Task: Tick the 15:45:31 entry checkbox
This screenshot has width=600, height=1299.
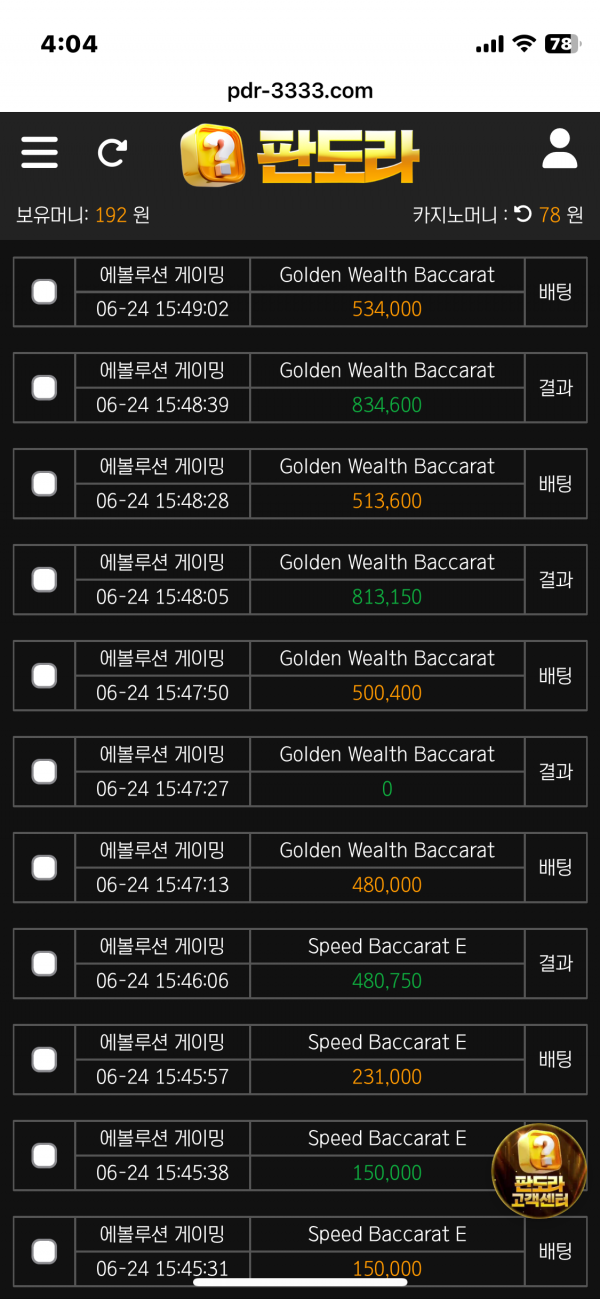Action: [44, 1252]
